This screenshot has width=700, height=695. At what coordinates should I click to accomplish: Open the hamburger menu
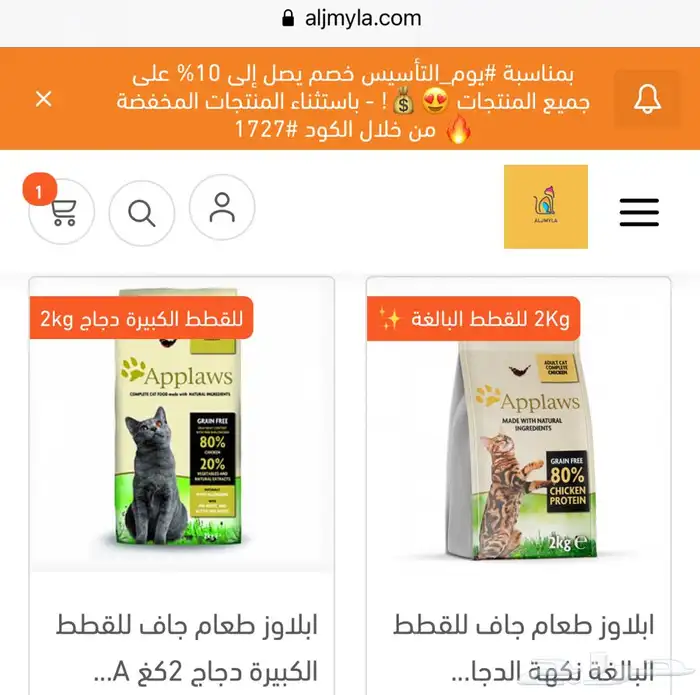click(638, 212)
